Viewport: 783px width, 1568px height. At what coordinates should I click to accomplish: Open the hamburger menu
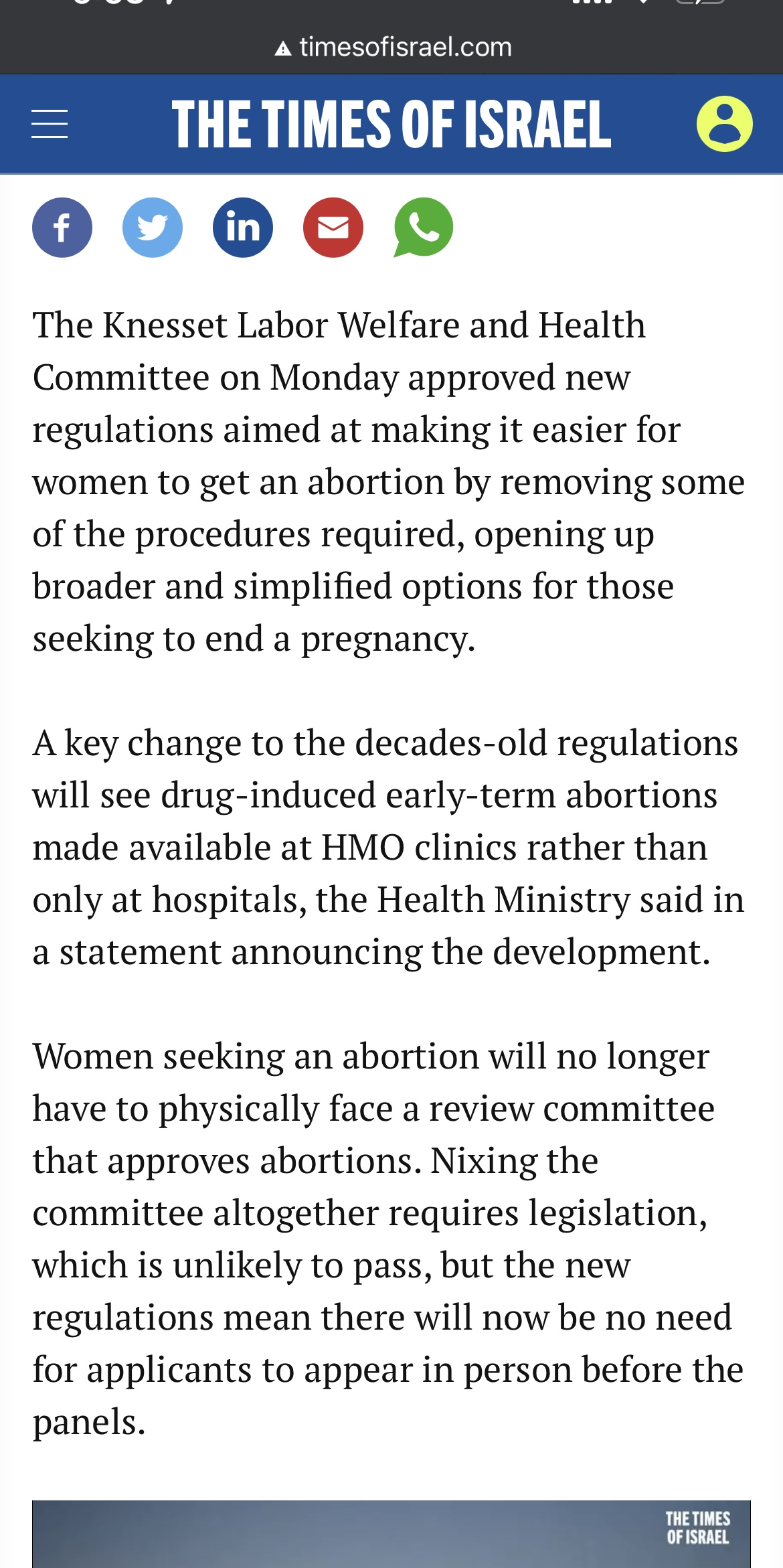50,124
